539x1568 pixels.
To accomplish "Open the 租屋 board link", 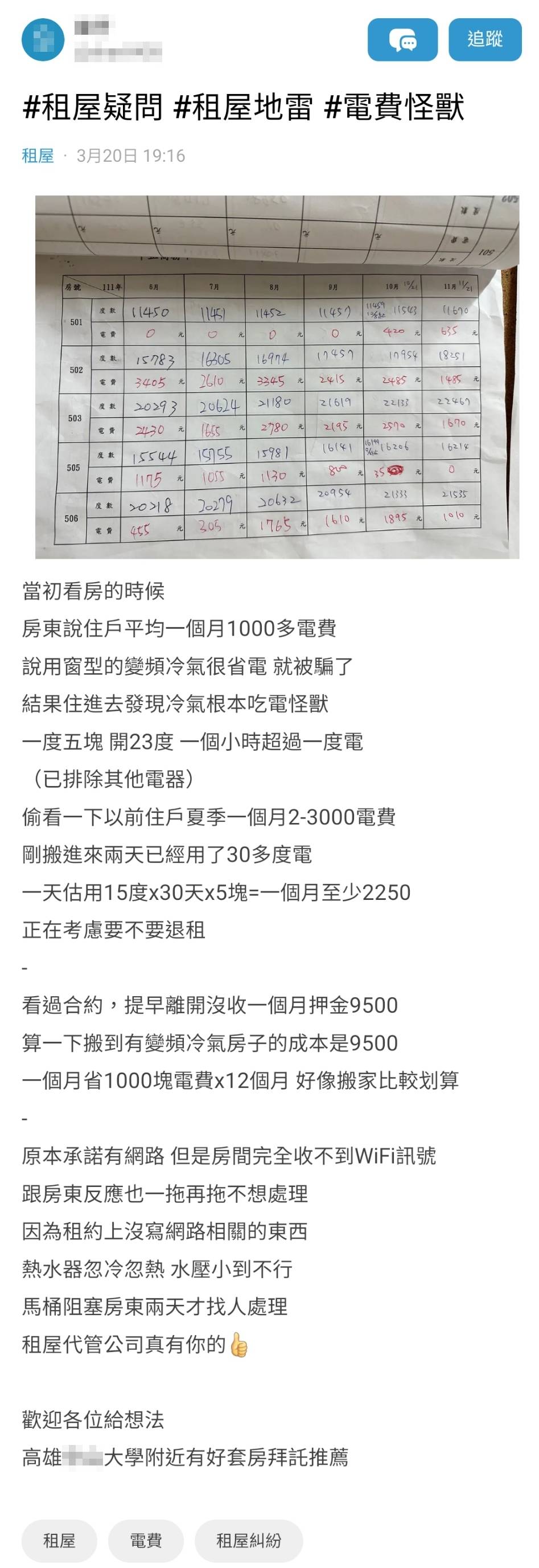I will pos(38,156).
